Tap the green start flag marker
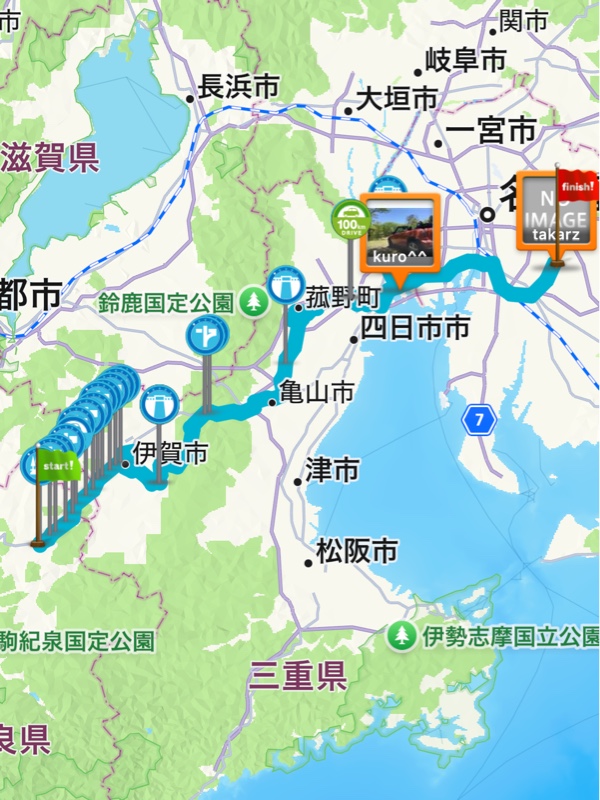This screenshot has width=600, height=800. 57,463
